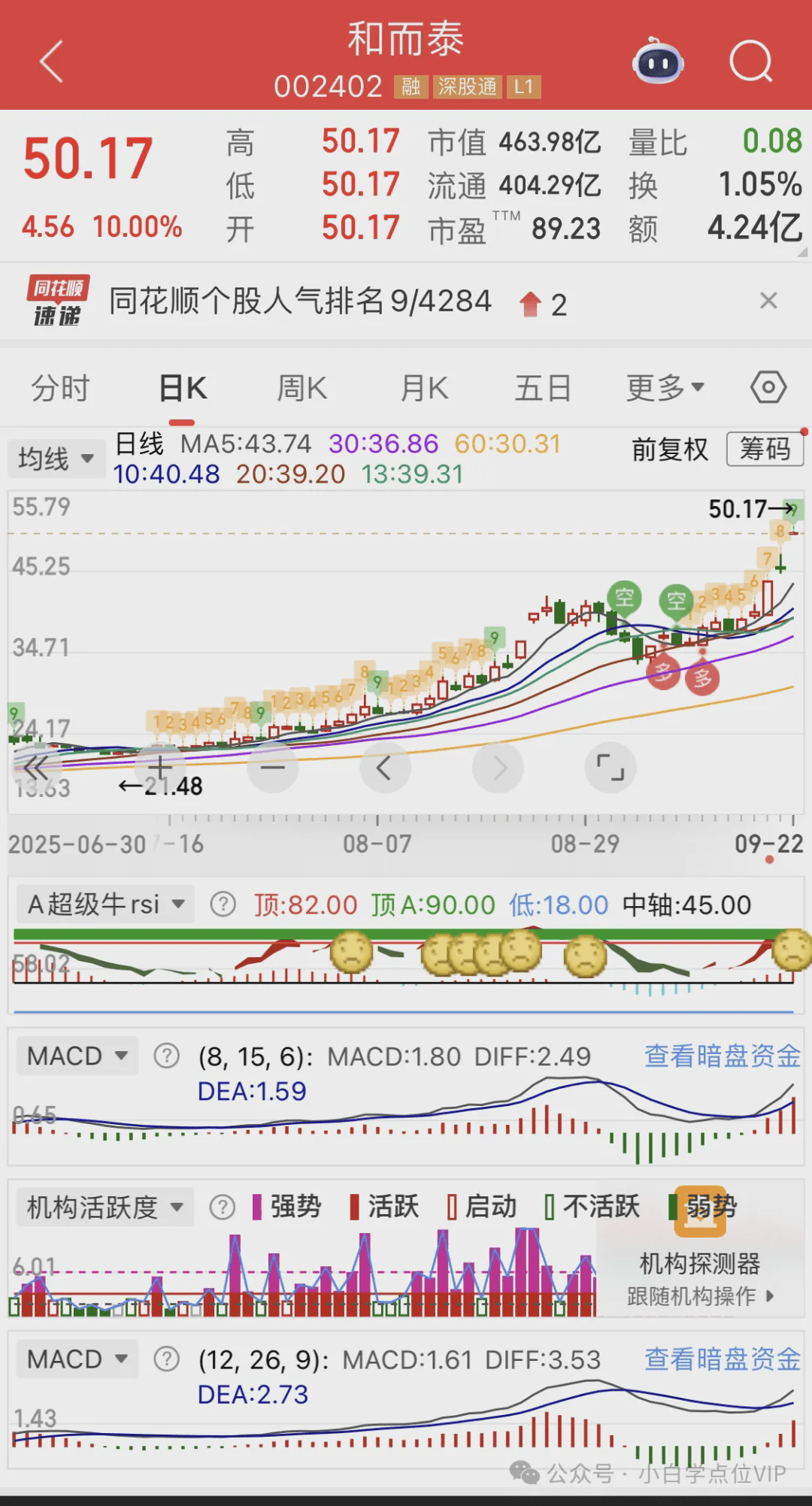Switch to the 月K chart tab
812x1506 pixels.
tap(424, 389)
